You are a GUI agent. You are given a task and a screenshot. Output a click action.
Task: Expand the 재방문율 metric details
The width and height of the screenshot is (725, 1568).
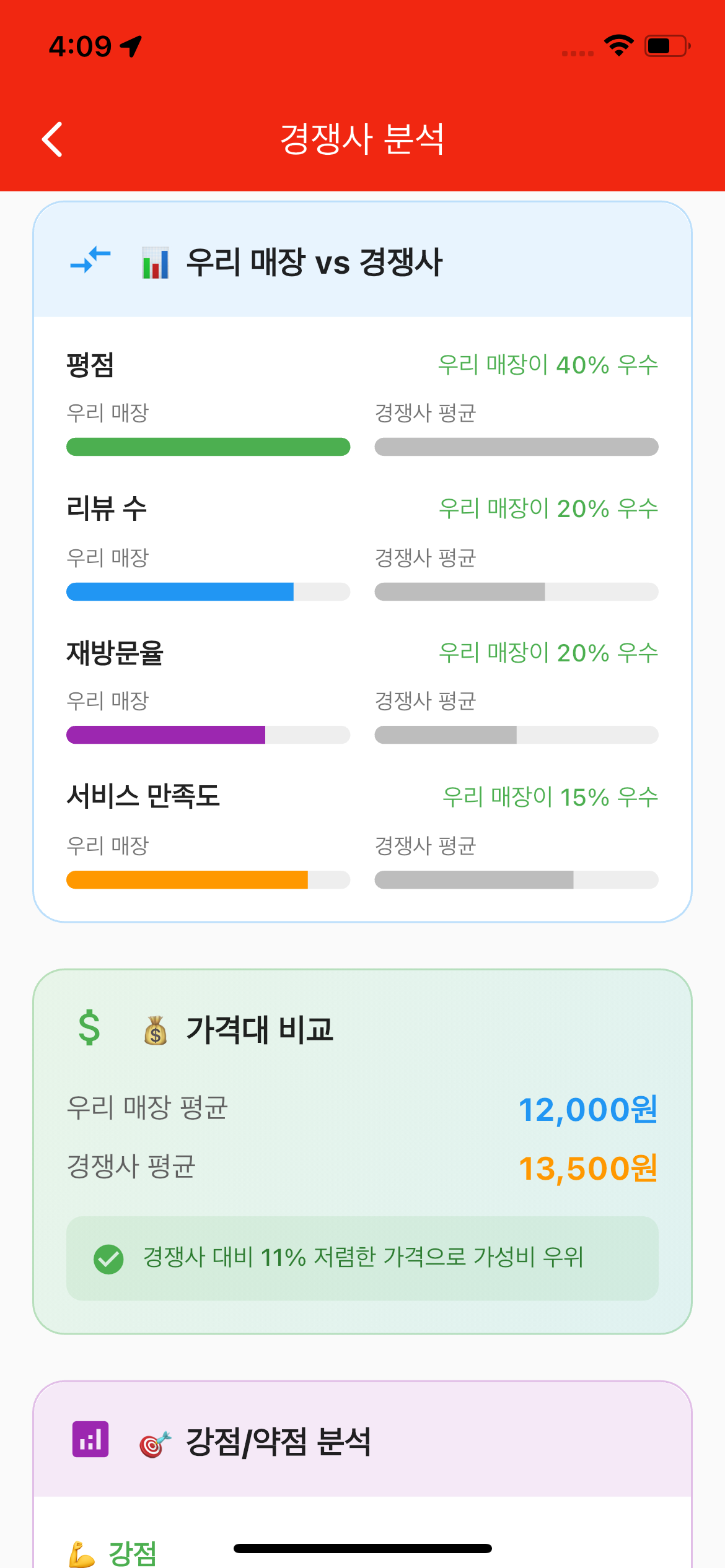(x=115, y=652)
